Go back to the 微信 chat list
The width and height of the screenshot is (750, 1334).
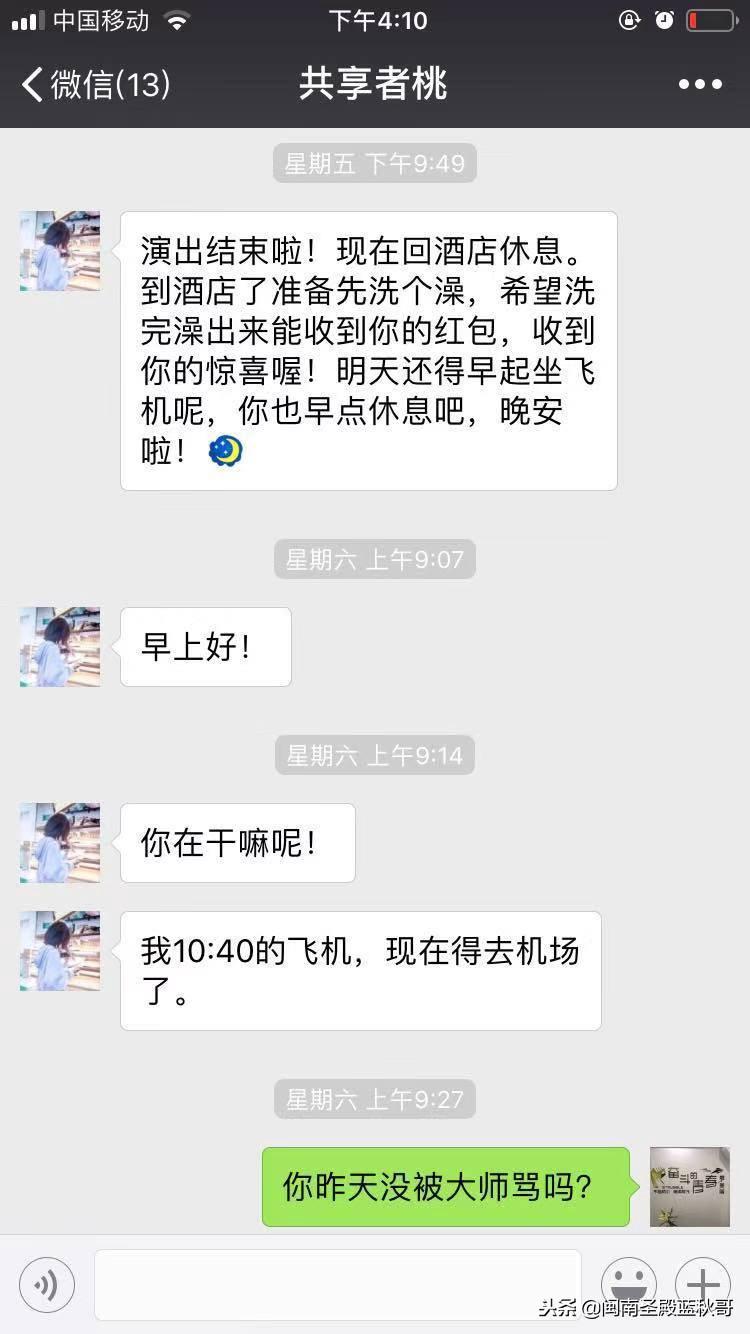(x=95, y=85)
